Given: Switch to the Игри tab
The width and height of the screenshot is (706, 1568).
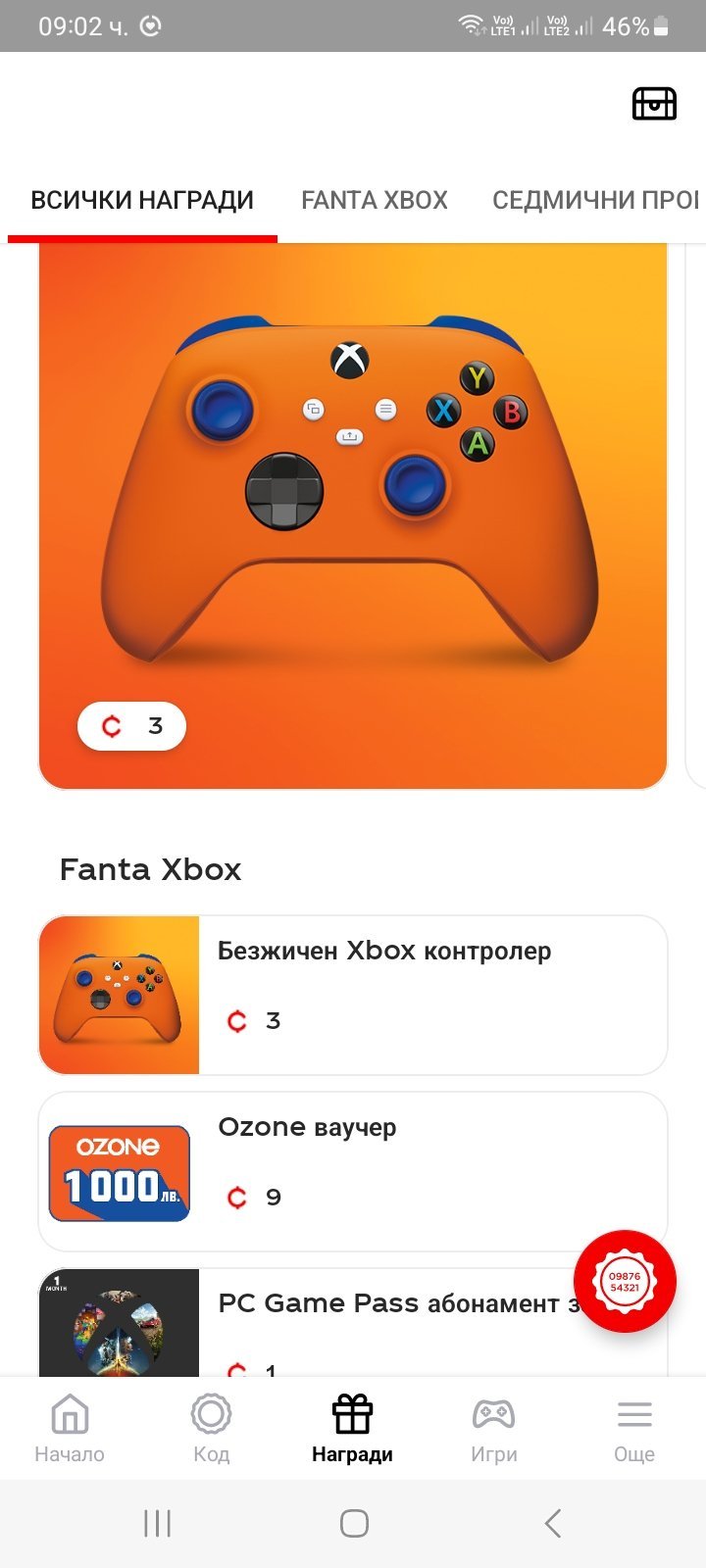Looking at the screenshot, I should (493, 1428).
